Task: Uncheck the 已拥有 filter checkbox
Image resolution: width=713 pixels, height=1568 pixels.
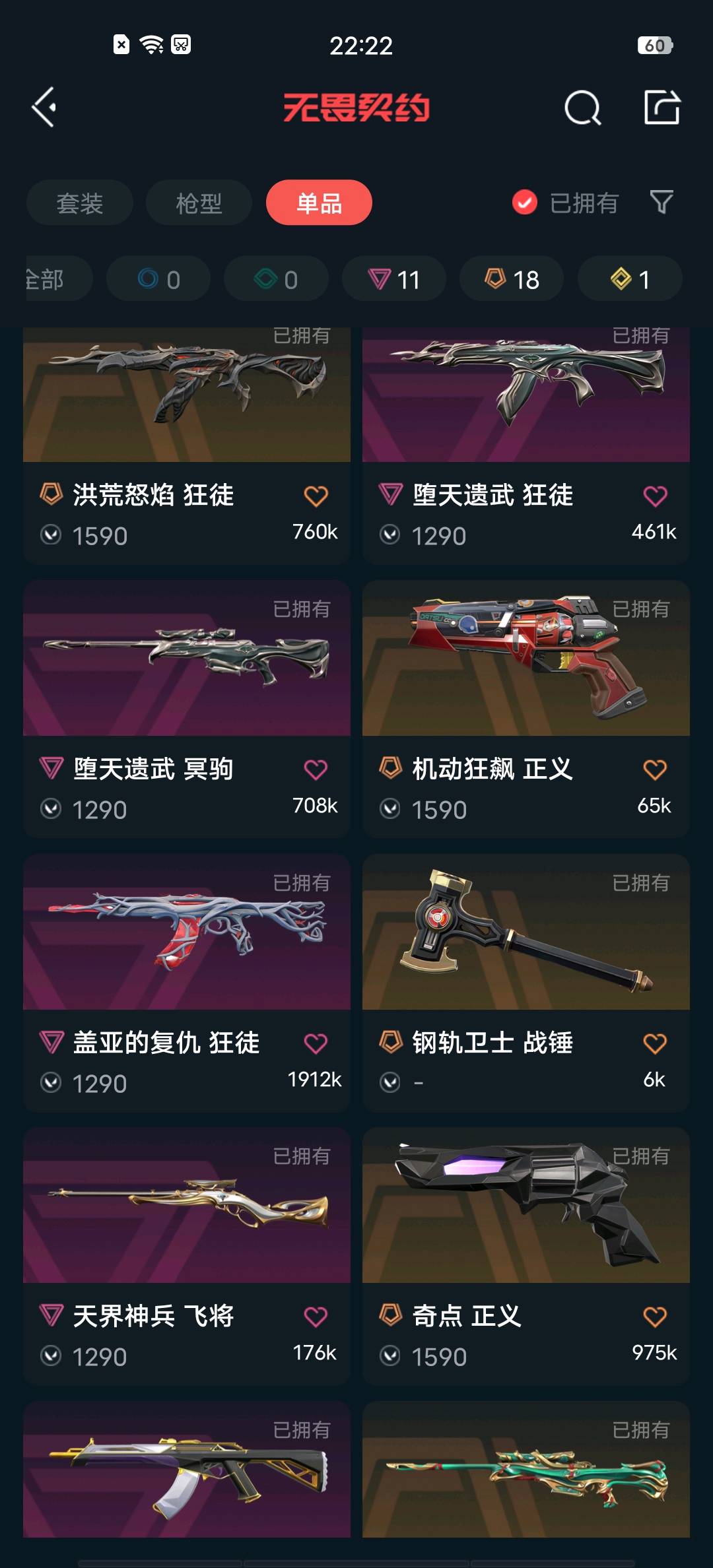Action: [525, 203]
